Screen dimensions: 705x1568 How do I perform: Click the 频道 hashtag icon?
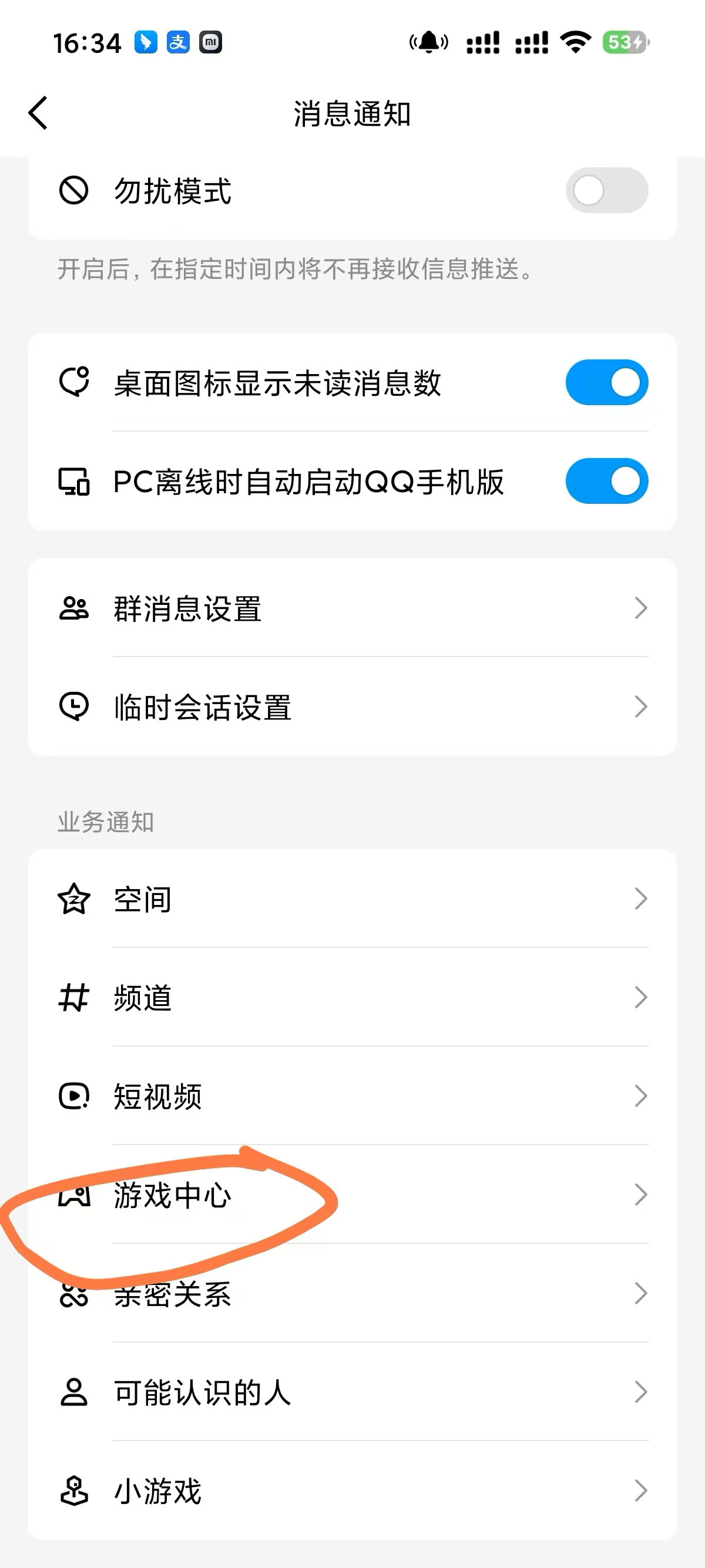(x=73, y=998)
